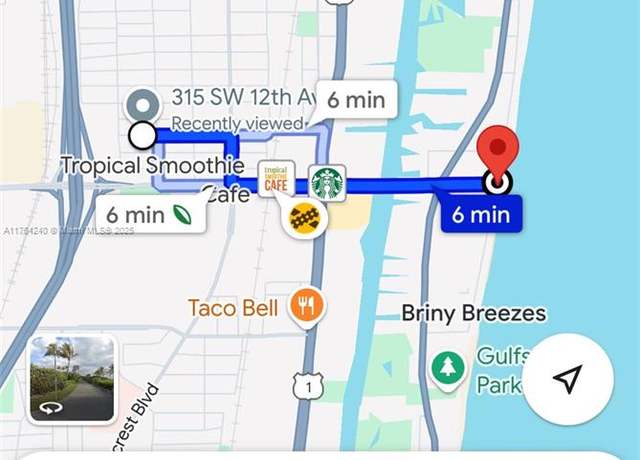Open the Street View thumbnail

coord(73,378)
